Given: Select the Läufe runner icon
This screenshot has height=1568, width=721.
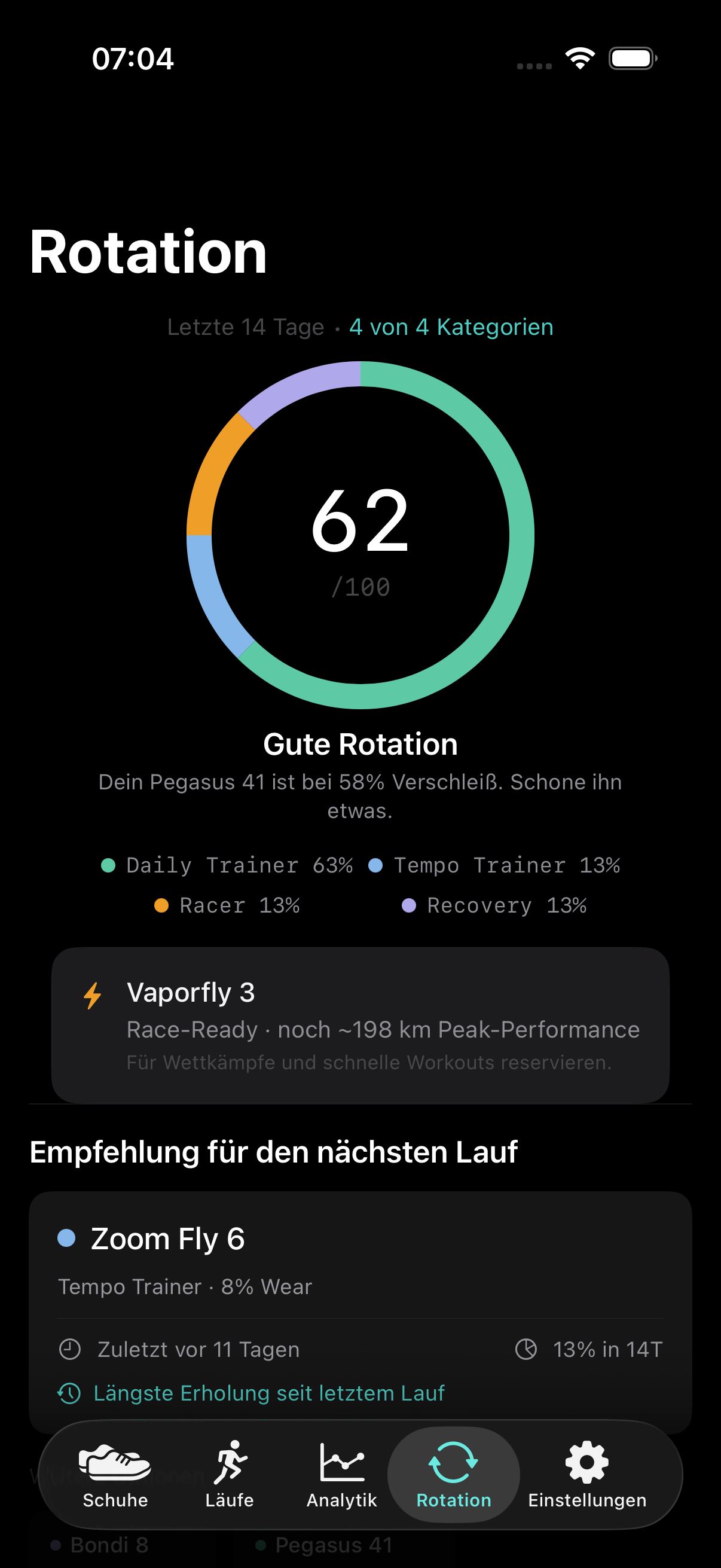Looking at the screenshot, I should pos(231,1461).
